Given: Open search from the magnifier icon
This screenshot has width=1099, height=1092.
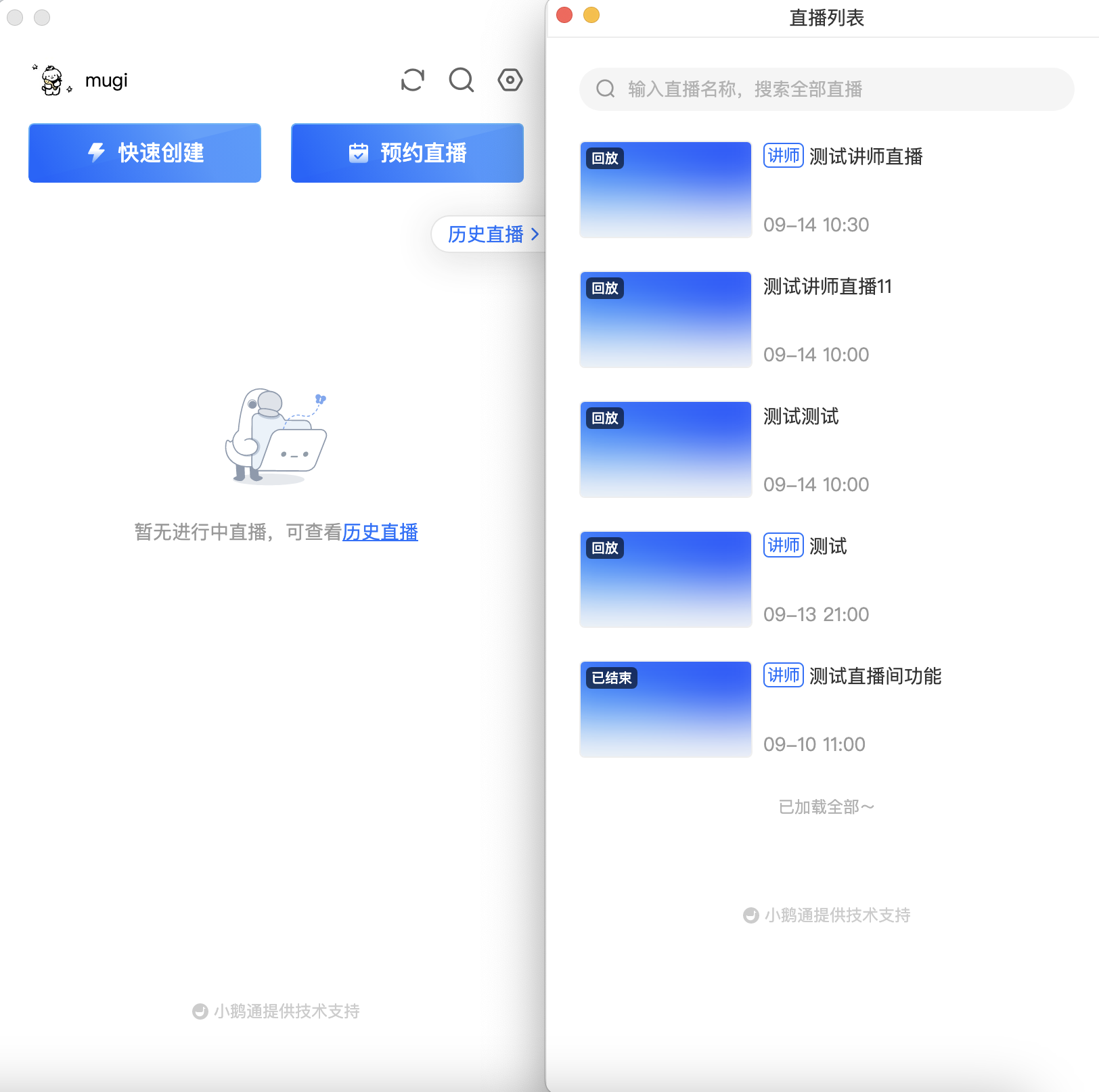Looking at the screenshot, I should coord(462,80).
